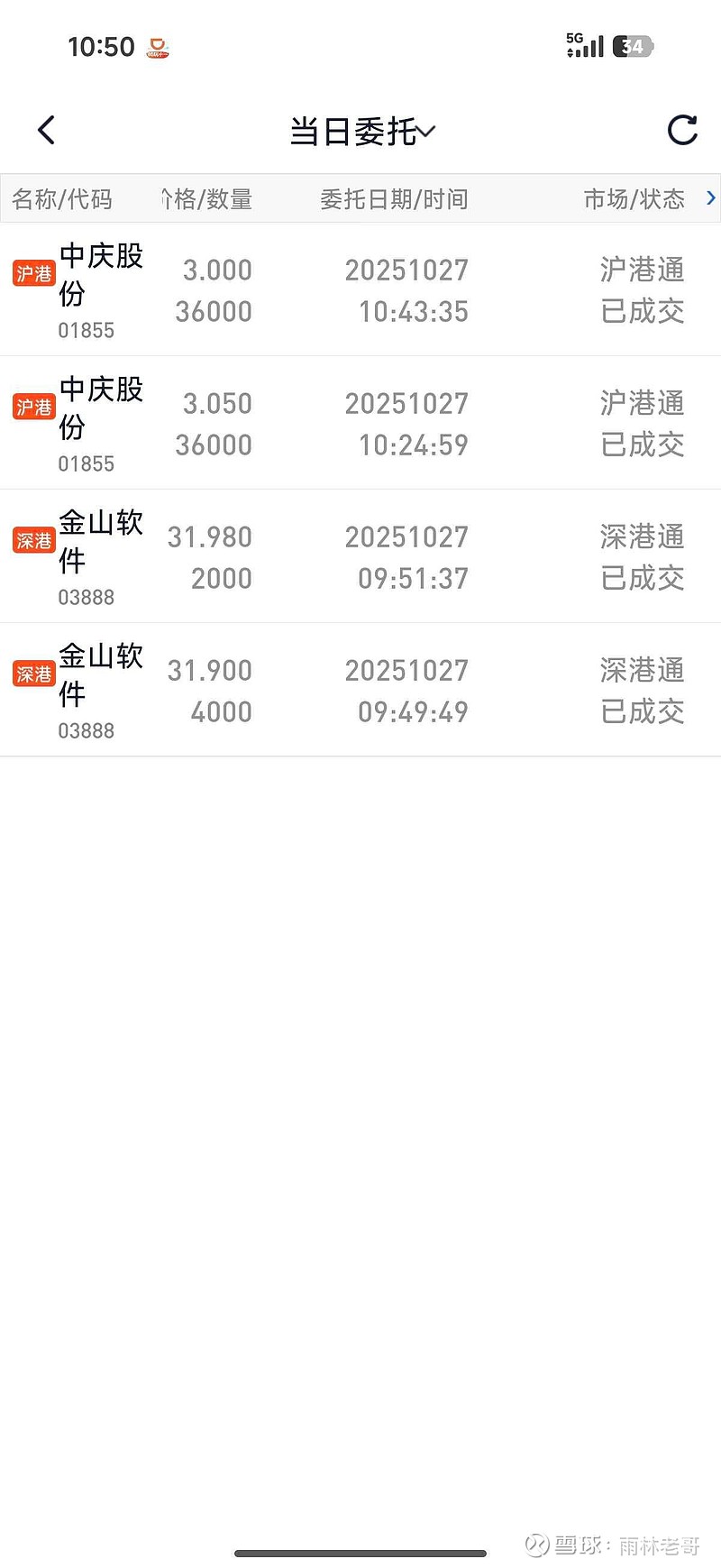The width and height of the screenshot is (721, 1568).
Task: Open 中庆股份 order placed at 10:24:59
Action: [360, 424]
